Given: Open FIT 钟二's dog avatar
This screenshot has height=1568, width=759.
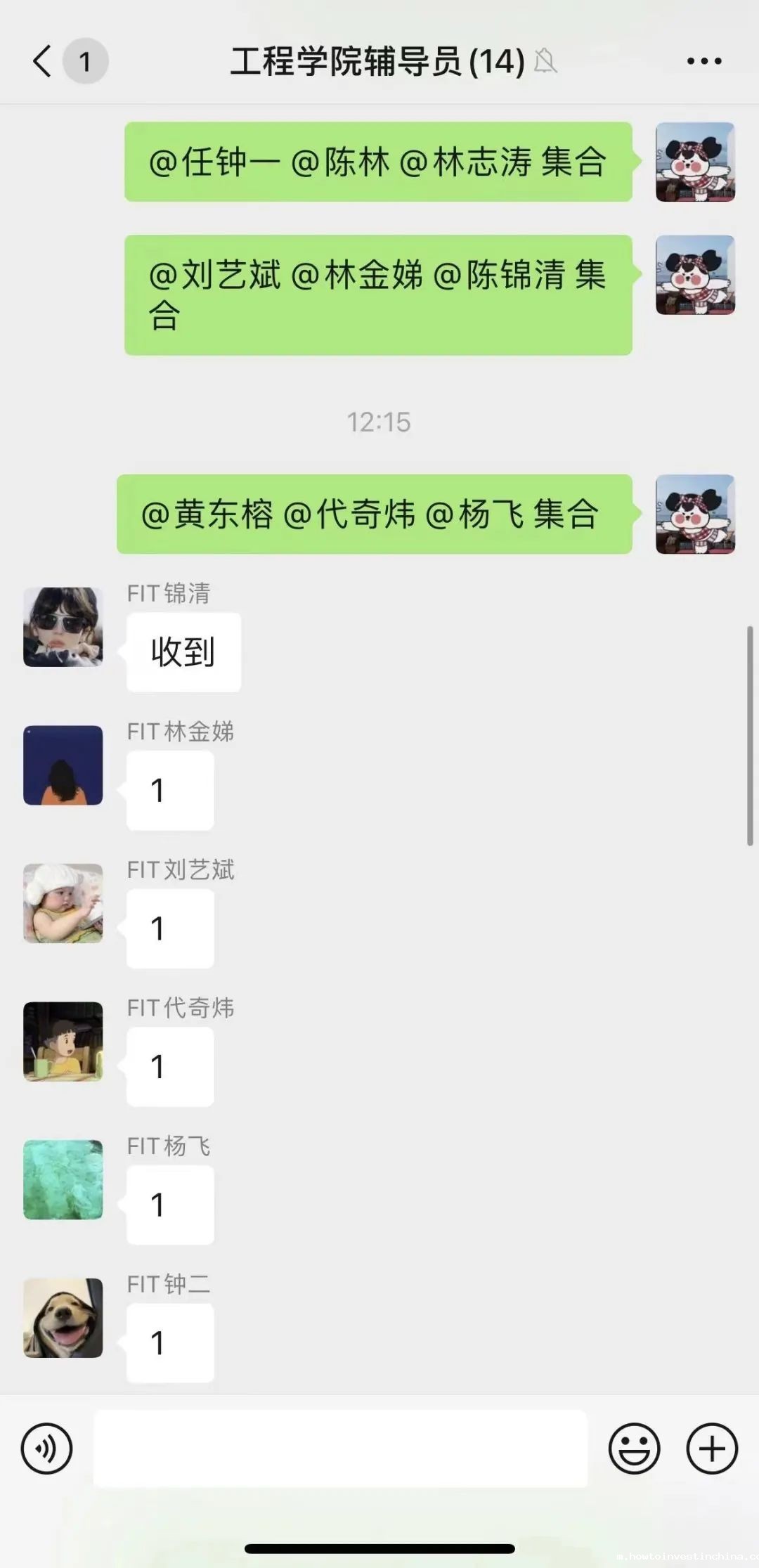Looking at the screenshot, I should pyautogui.click(x=63, y=1318).
